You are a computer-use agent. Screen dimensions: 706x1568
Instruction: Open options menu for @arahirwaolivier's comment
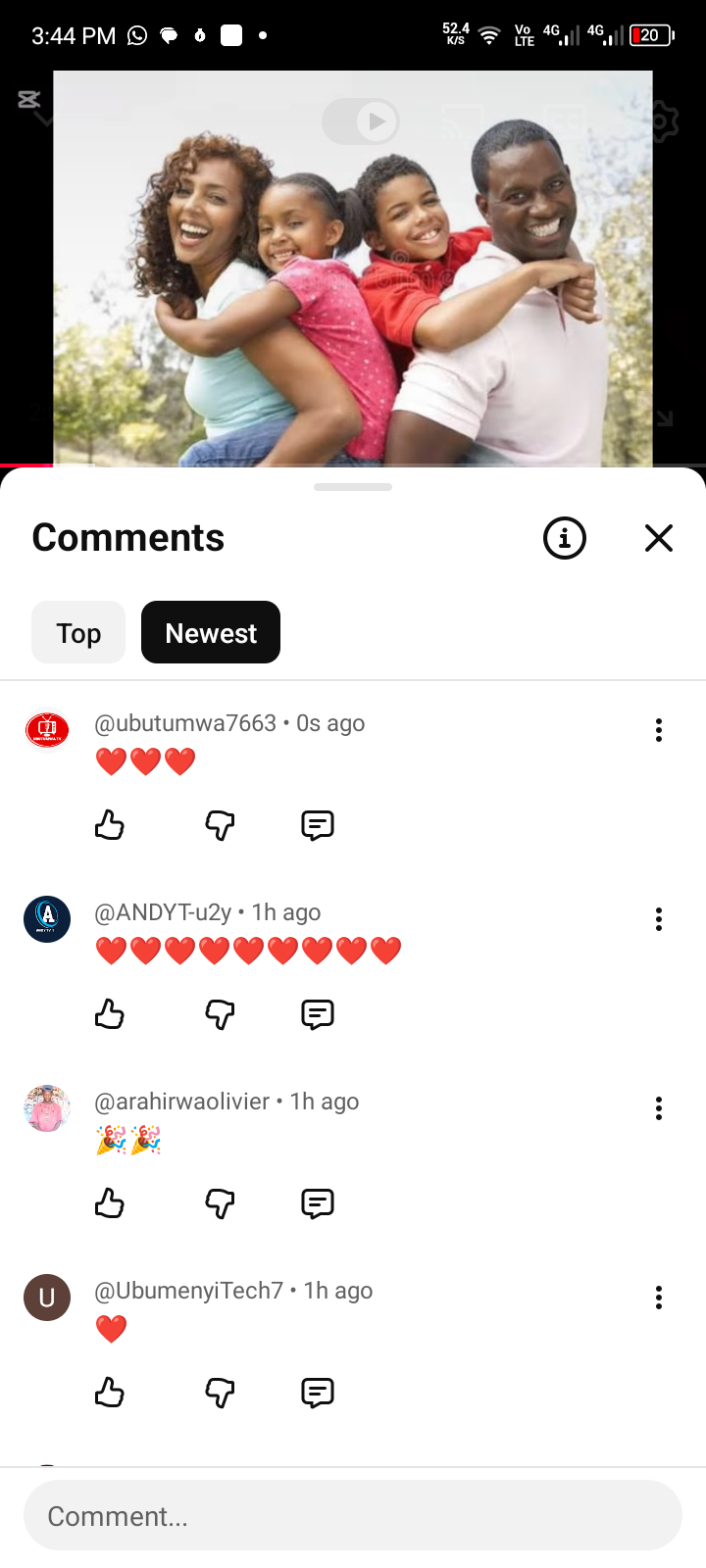659,1108
